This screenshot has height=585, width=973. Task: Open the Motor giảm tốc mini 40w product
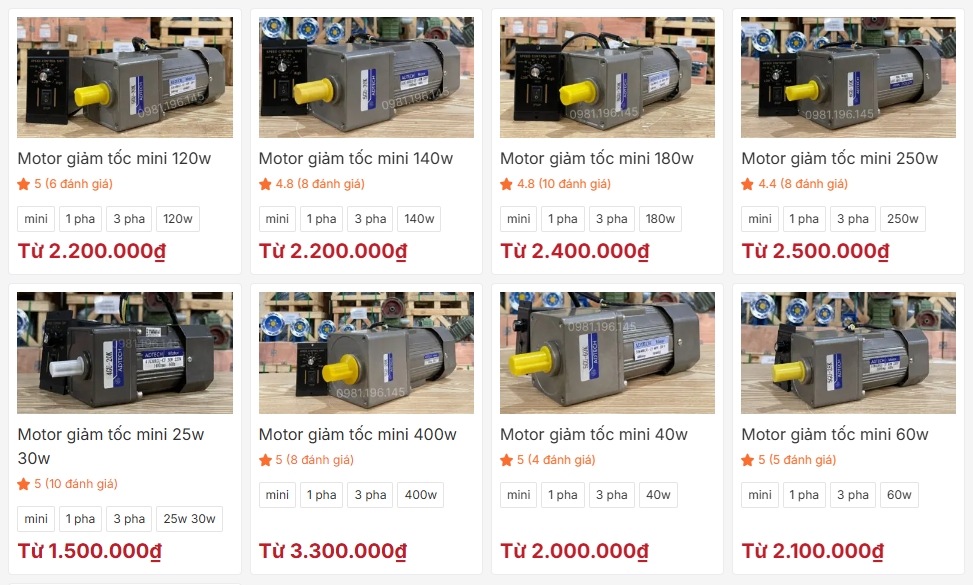pos(593,434)
